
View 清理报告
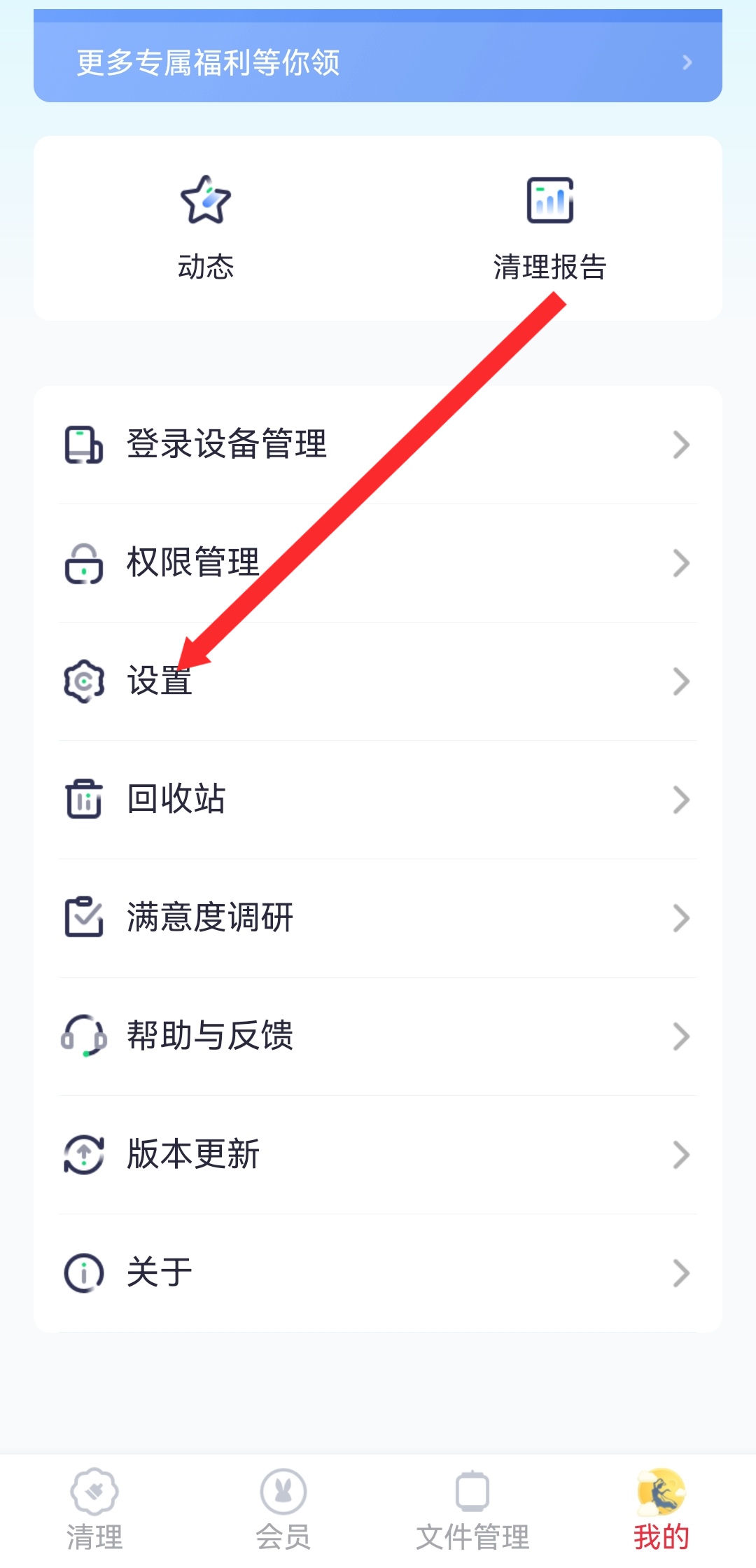pyautogui.click(x=550, y=228)
